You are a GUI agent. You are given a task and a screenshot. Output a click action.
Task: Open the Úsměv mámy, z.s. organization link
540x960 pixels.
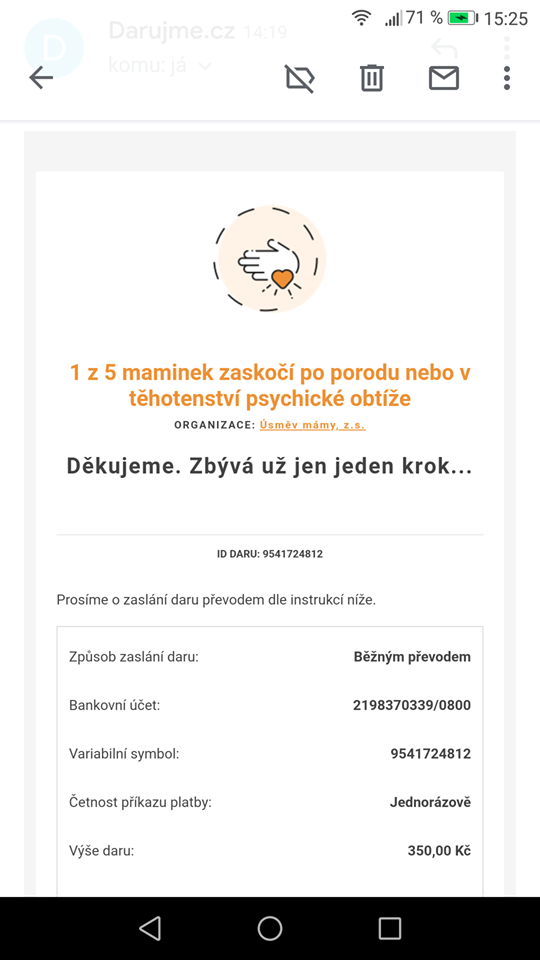coord(312,425)
